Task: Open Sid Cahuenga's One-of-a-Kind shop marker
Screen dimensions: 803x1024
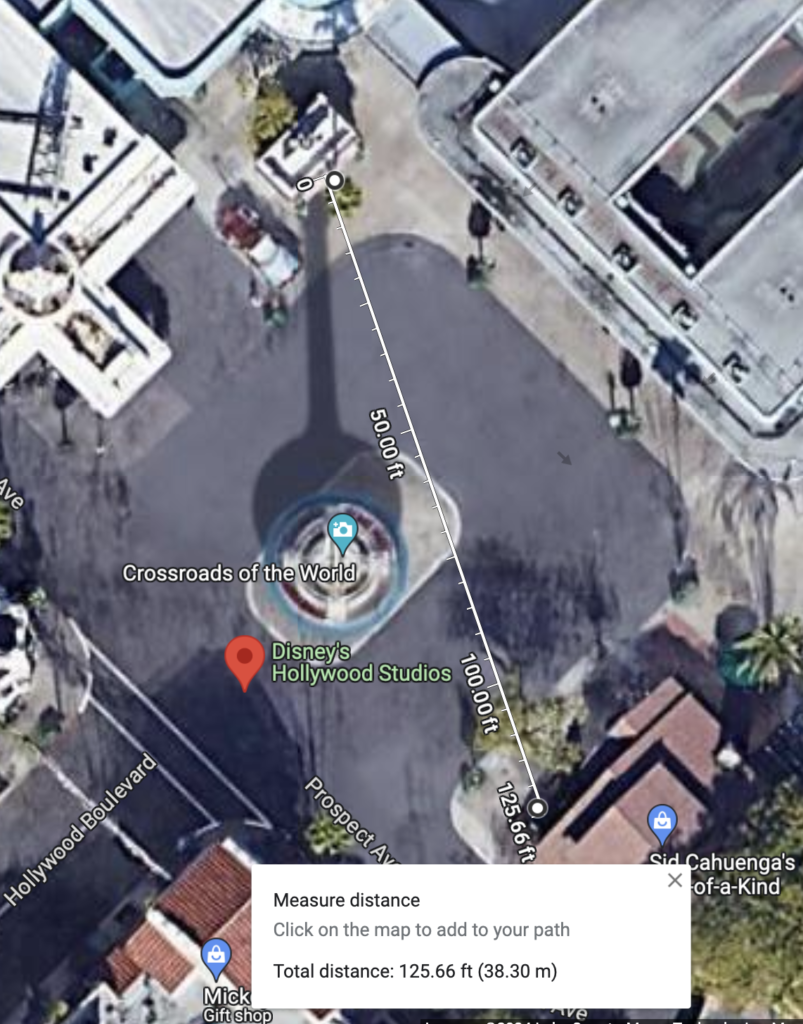Action: tap(662, 823)
